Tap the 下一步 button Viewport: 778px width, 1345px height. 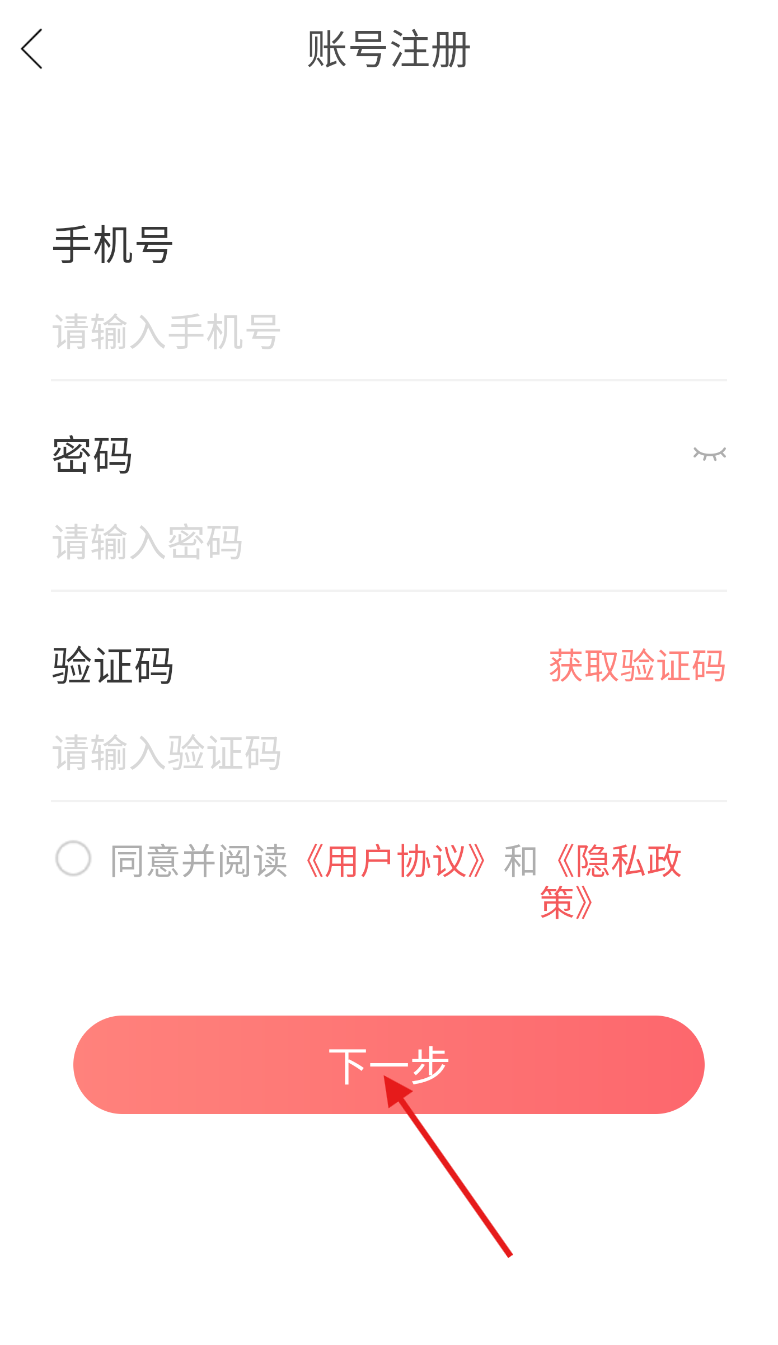(x=389, y=1065)
